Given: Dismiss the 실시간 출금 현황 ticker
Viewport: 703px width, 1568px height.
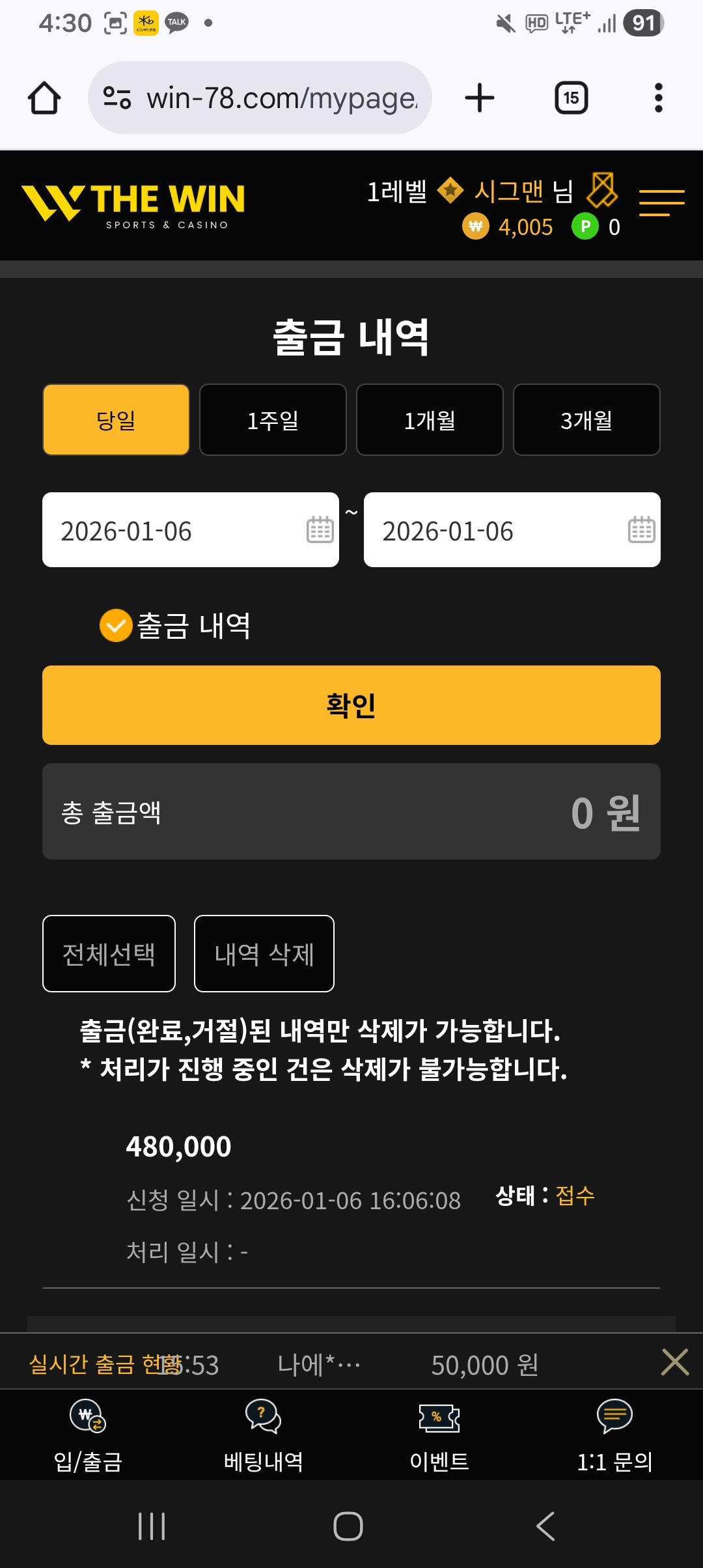Looking at the screenshot, I should pos(674,1362).
